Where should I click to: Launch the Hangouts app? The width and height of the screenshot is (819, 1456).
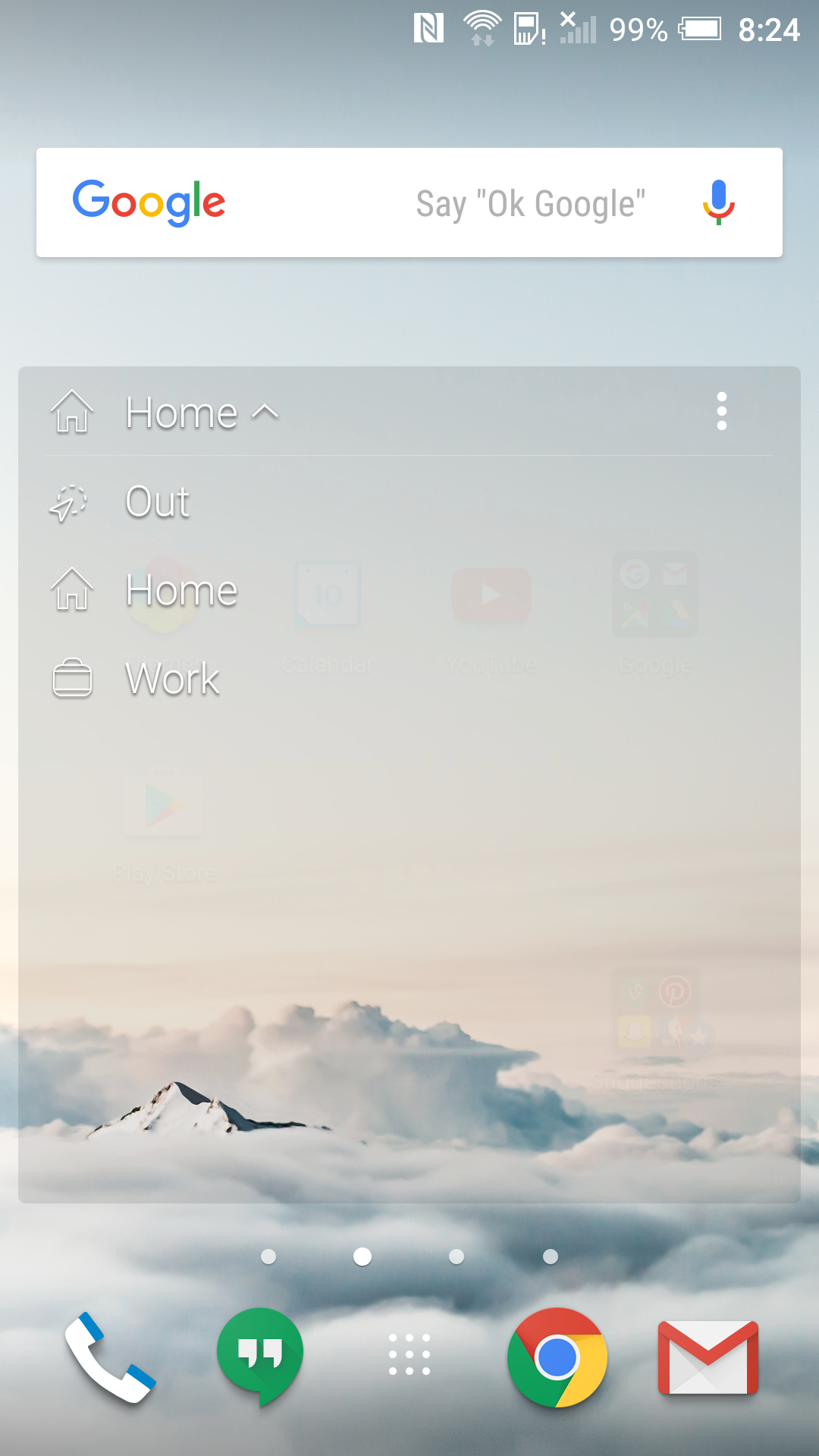point(260,1357)
